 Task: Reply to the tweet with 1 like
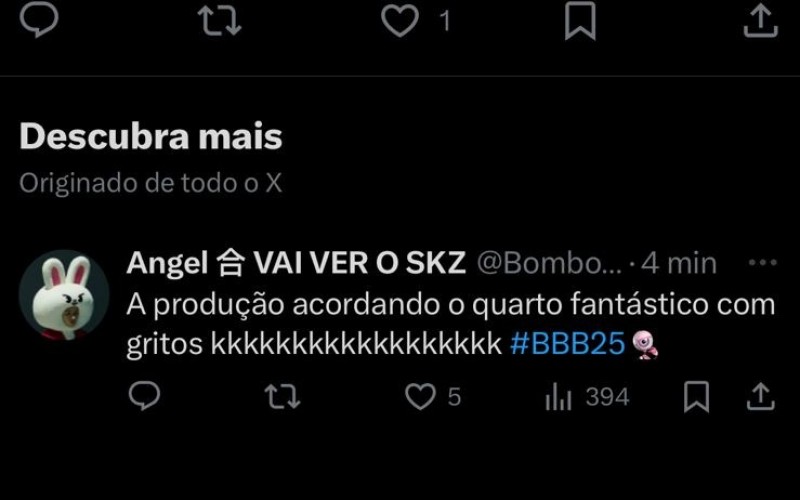tap(40, 21)
